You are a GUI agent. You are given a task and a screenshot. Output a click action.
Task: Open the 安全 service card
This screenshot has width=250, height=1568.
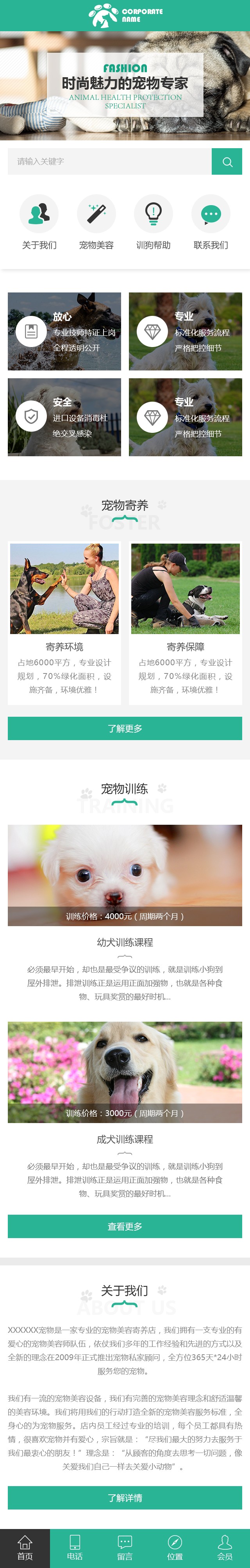pyautogui.click(x=64, y=417)
